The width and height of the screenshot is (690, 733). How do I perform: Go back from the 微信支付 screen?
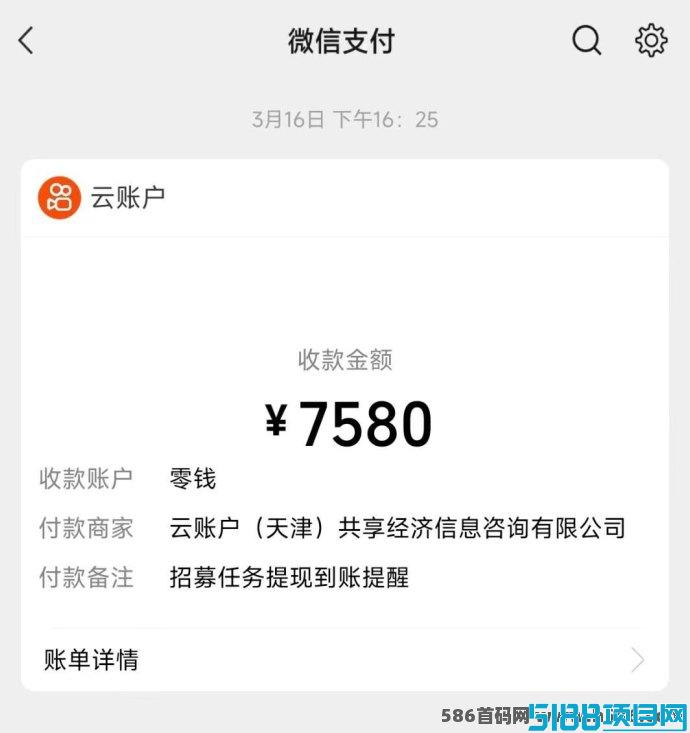[26, 41]
